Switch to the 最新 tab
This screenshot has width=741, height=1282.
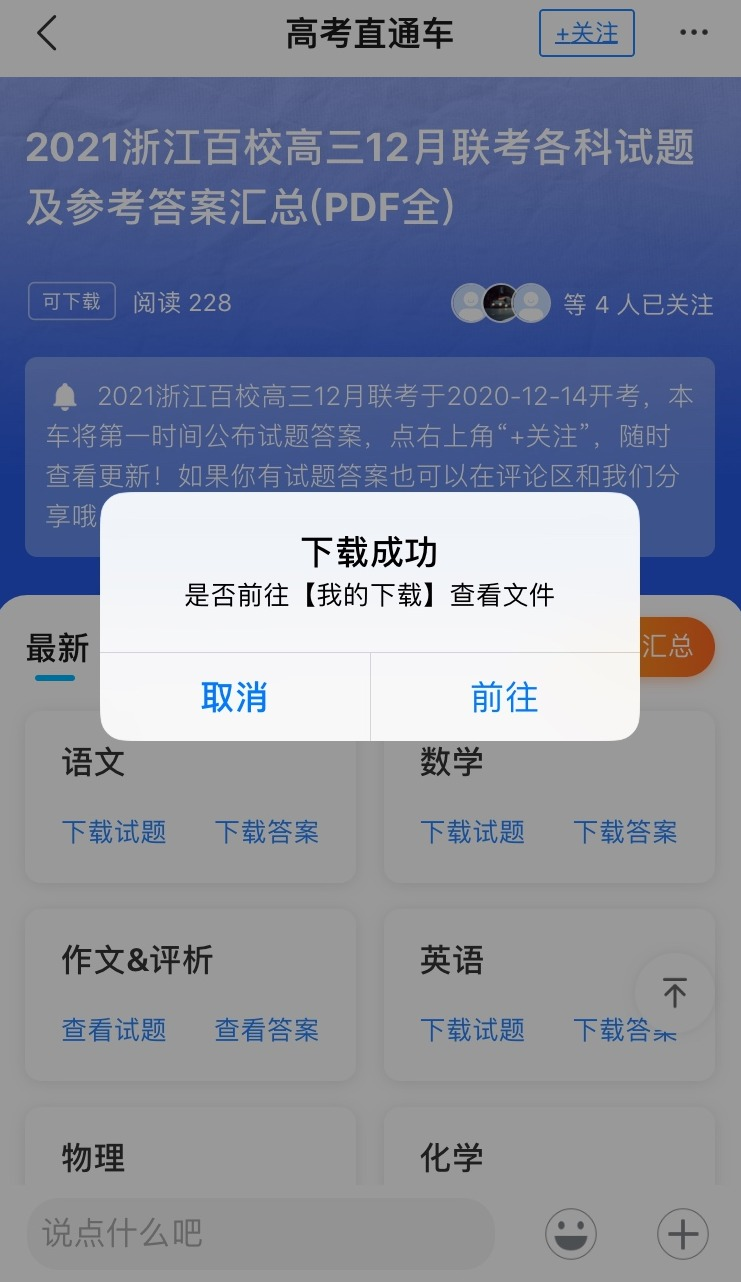point(57,649)
